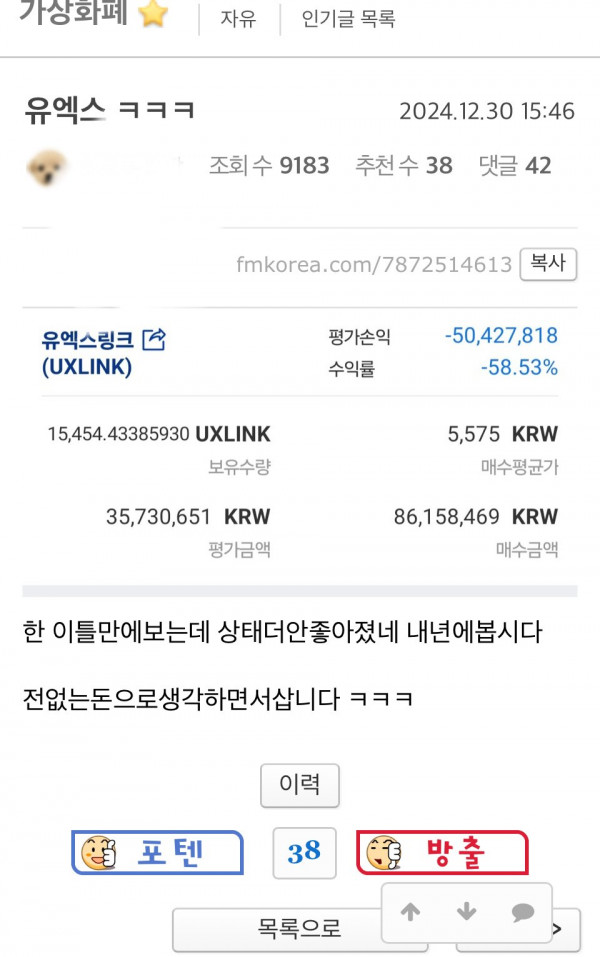This screenshot has width=600, height=957.
Task: Downvote the post with 방출
Action: coord(443,852)
